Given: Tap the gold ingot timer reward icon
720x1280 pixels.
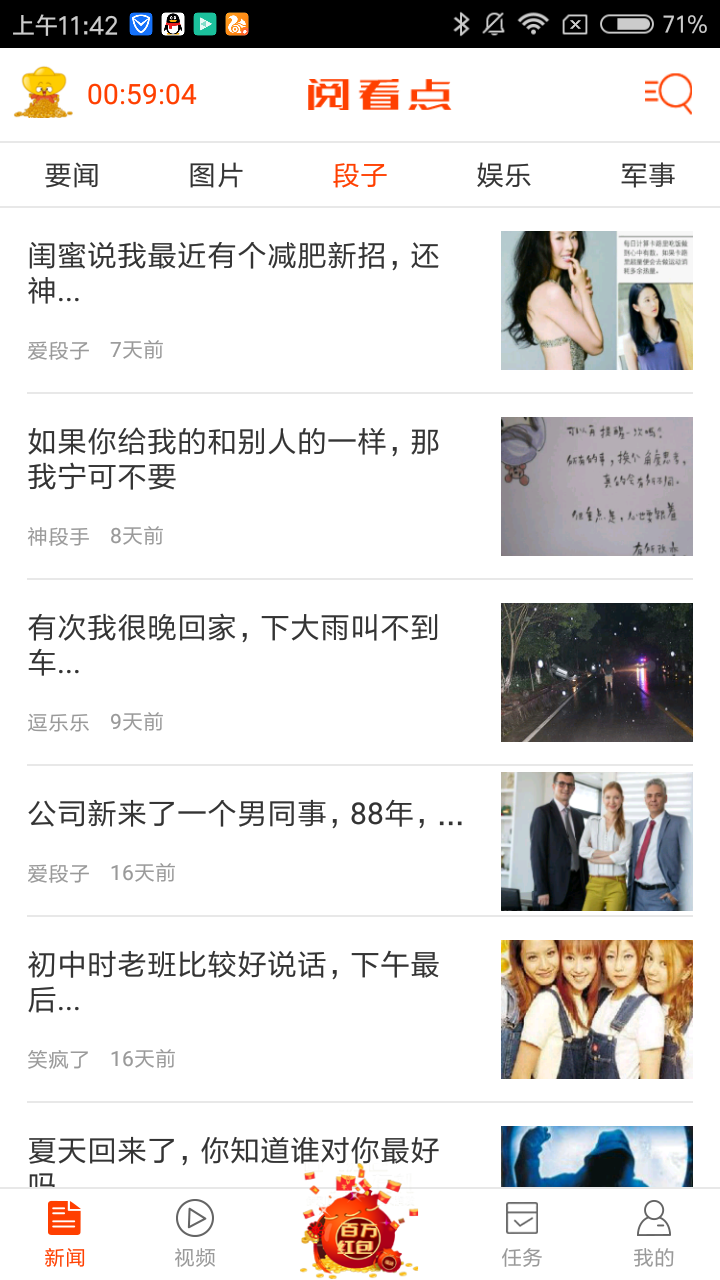Looking at the screenshot, I should click(x=43, y=94).
